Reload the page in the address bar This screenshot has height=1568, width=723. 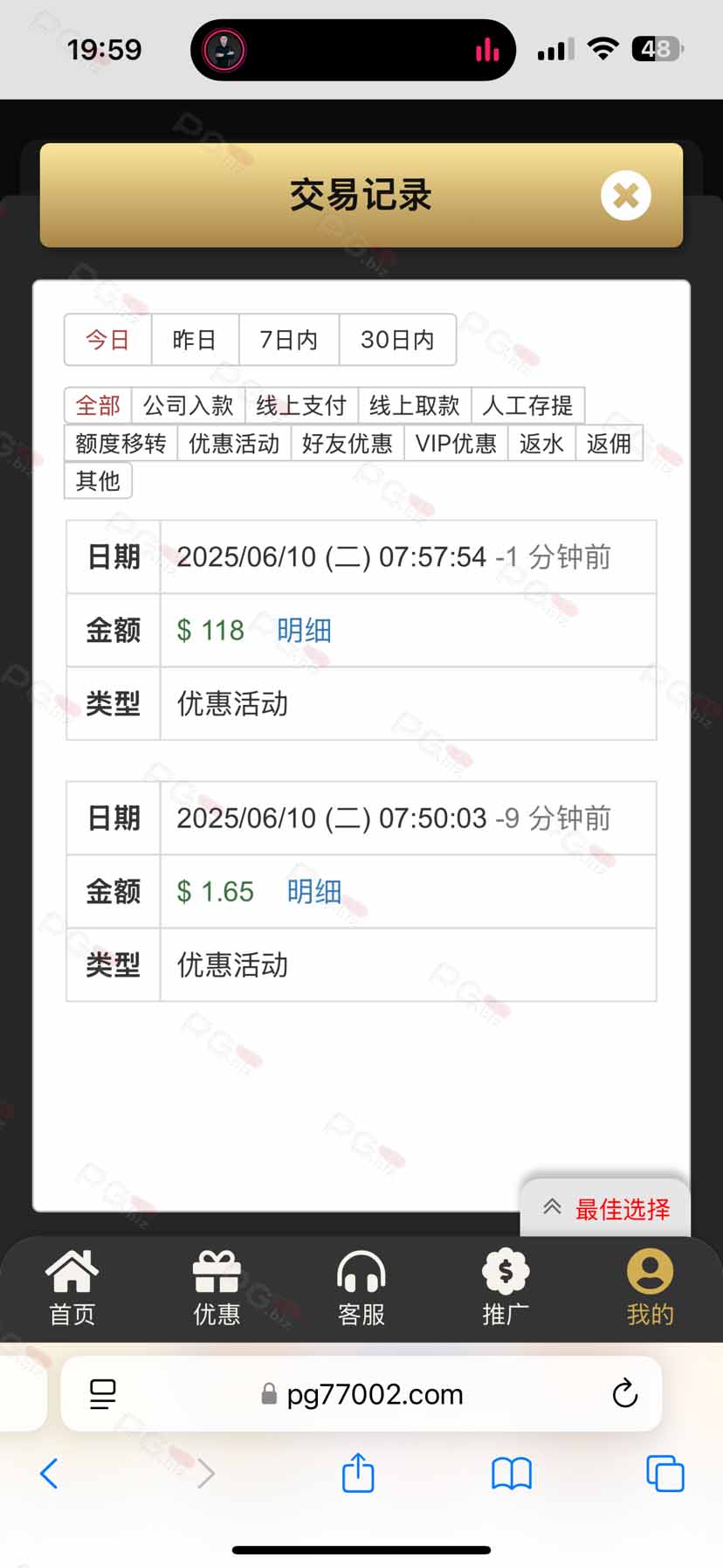click(x=624, y=1393)
